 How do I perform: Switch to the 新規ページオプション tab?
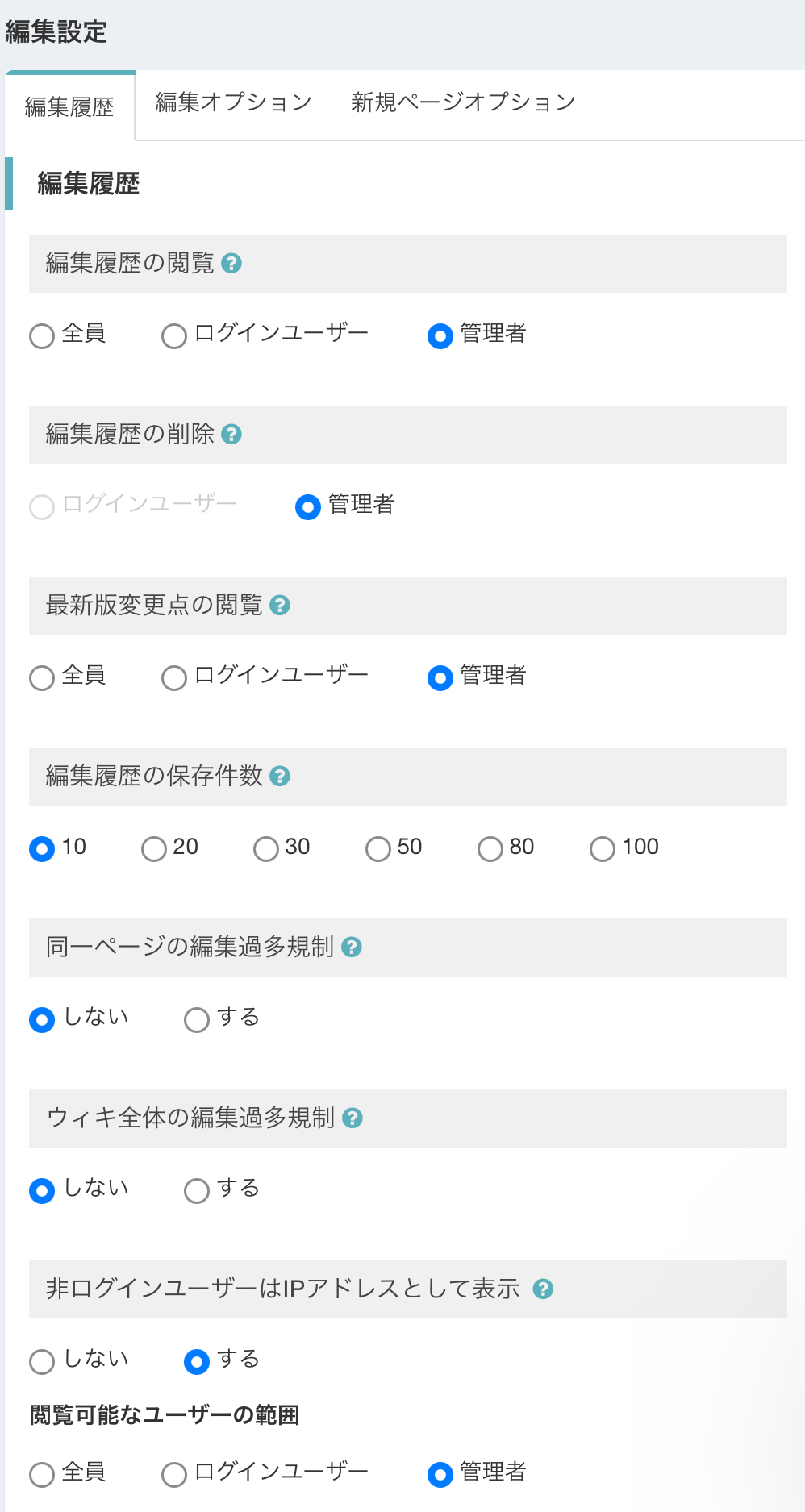click(x=464, y=102)
